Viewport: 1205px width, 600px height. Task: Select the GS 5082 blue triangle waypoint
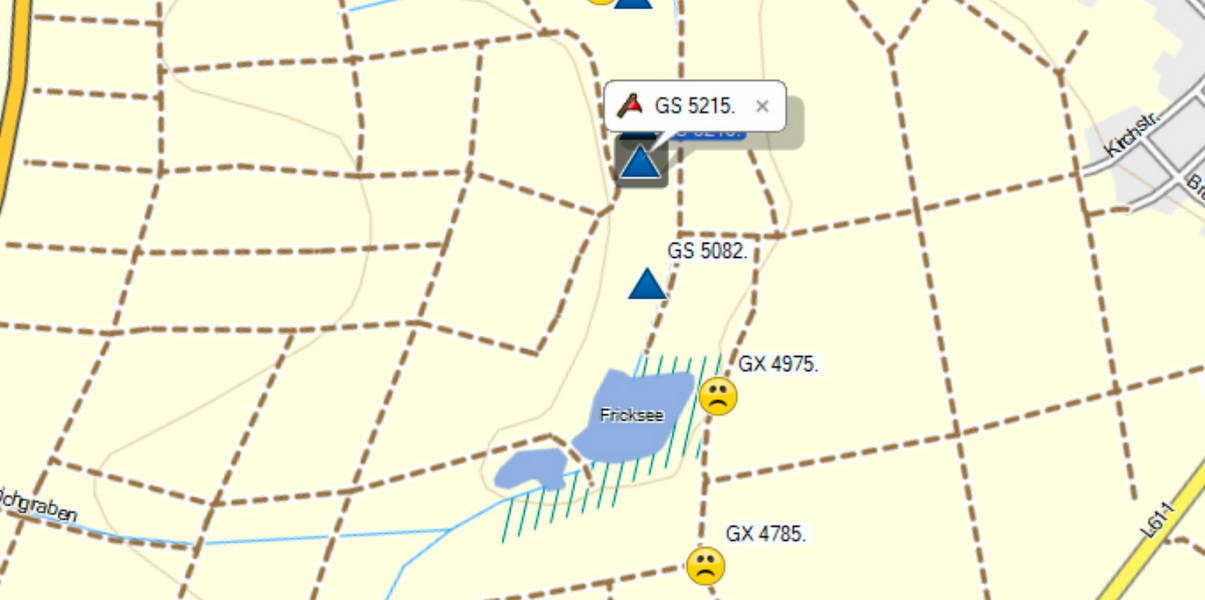coord(647,285)
